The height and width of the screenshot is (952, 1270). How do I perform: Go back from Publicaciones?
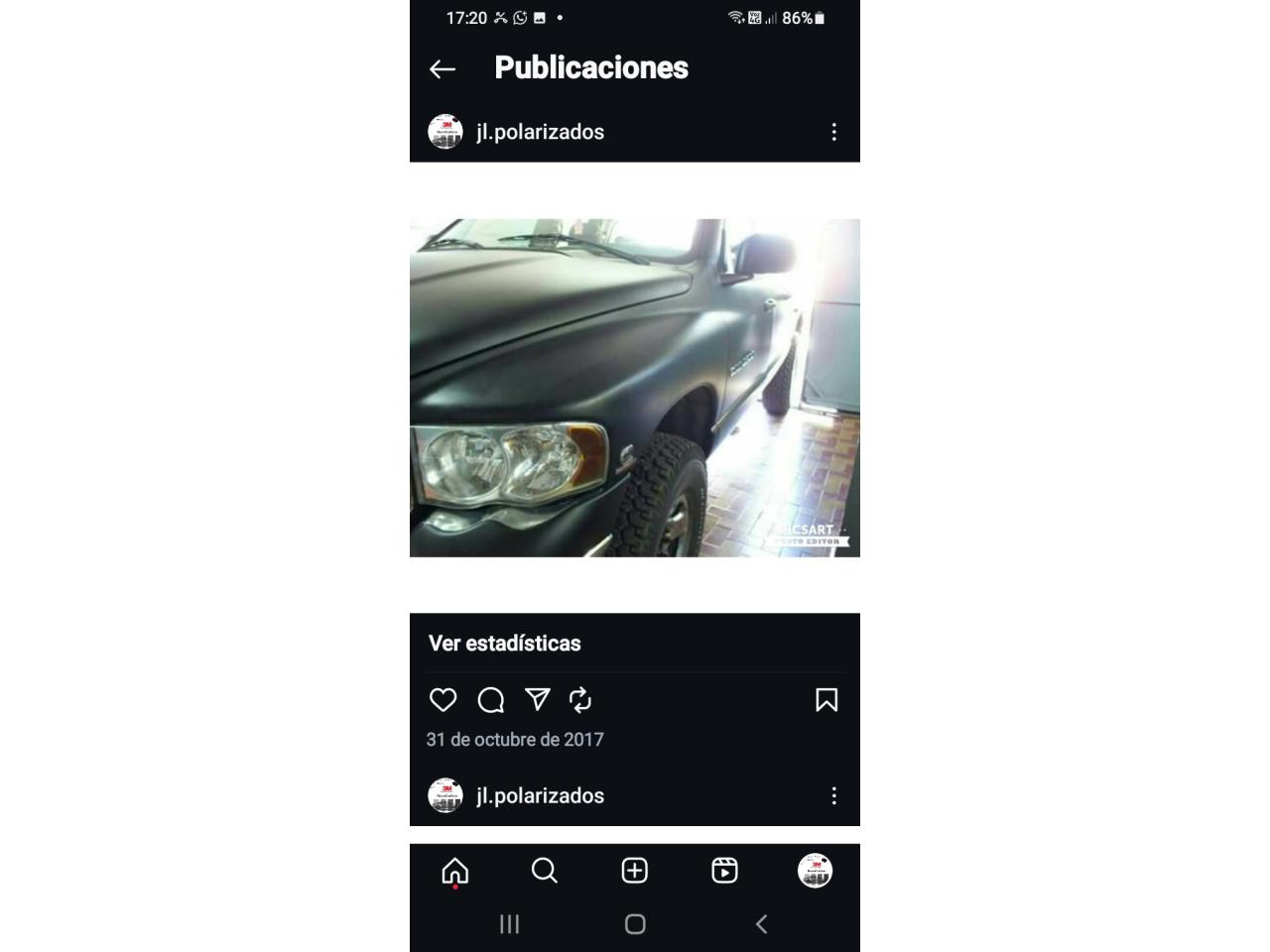pos(443,68)
